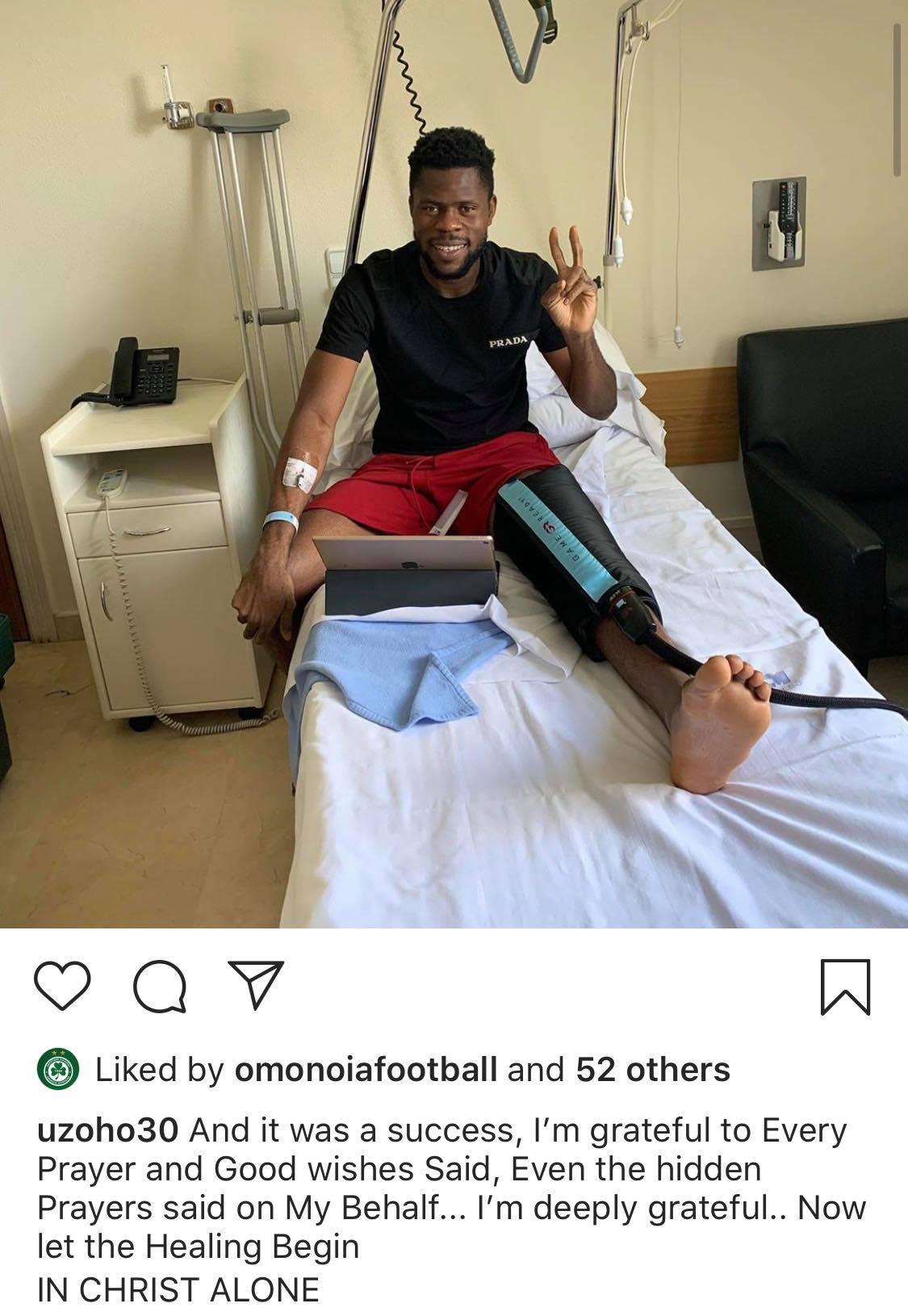Share this post via the paper plane
Viewport: 908px width, 1316px height.
[x=255, y=984]
